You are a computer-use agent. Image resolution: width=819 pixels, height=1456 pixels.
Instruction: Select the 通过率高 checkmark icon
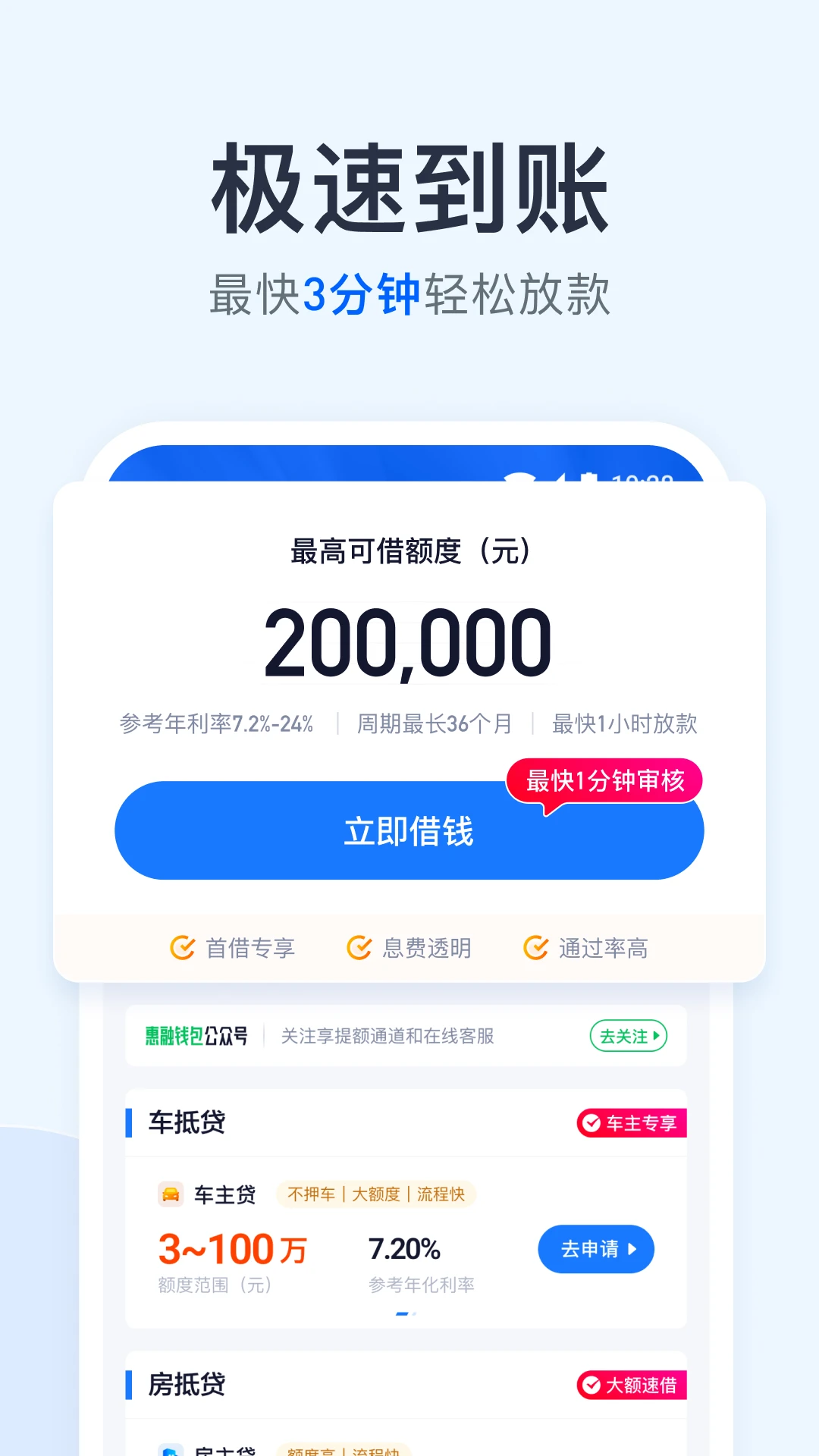click(x=535, y=948)
